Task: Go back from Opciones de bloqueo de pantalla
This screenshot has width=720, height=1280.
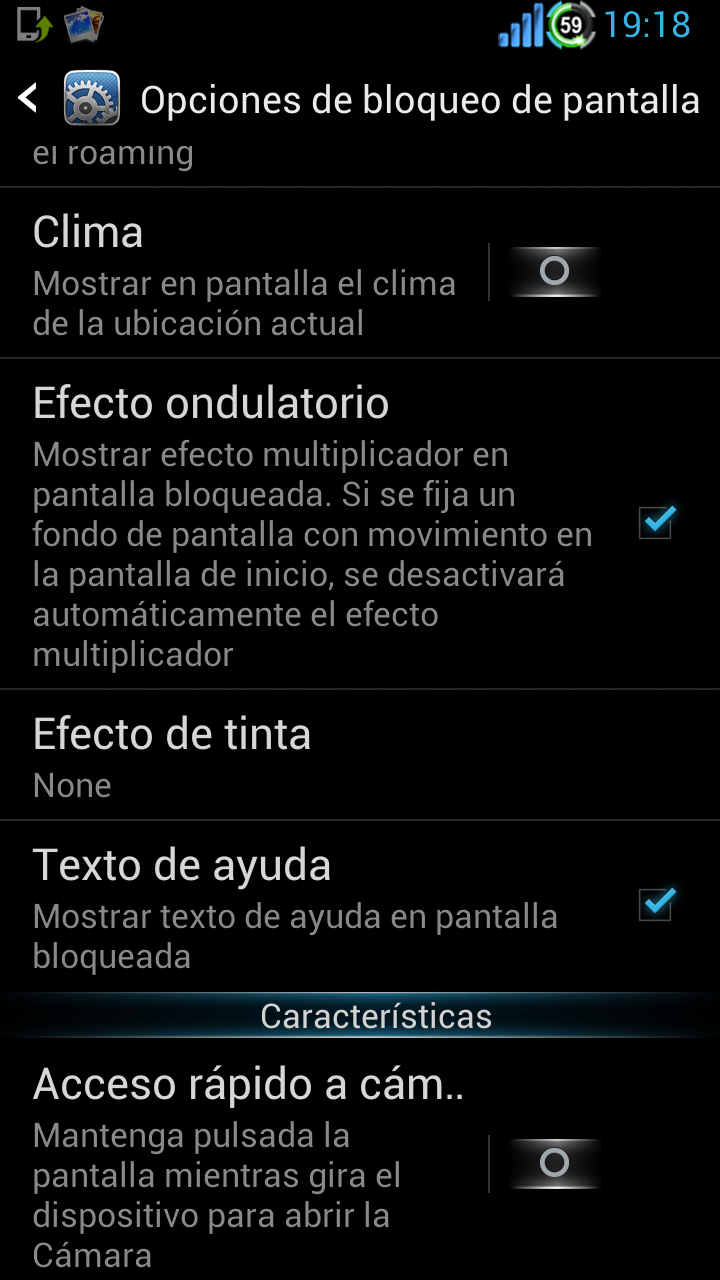Action: tap(30, 98)
